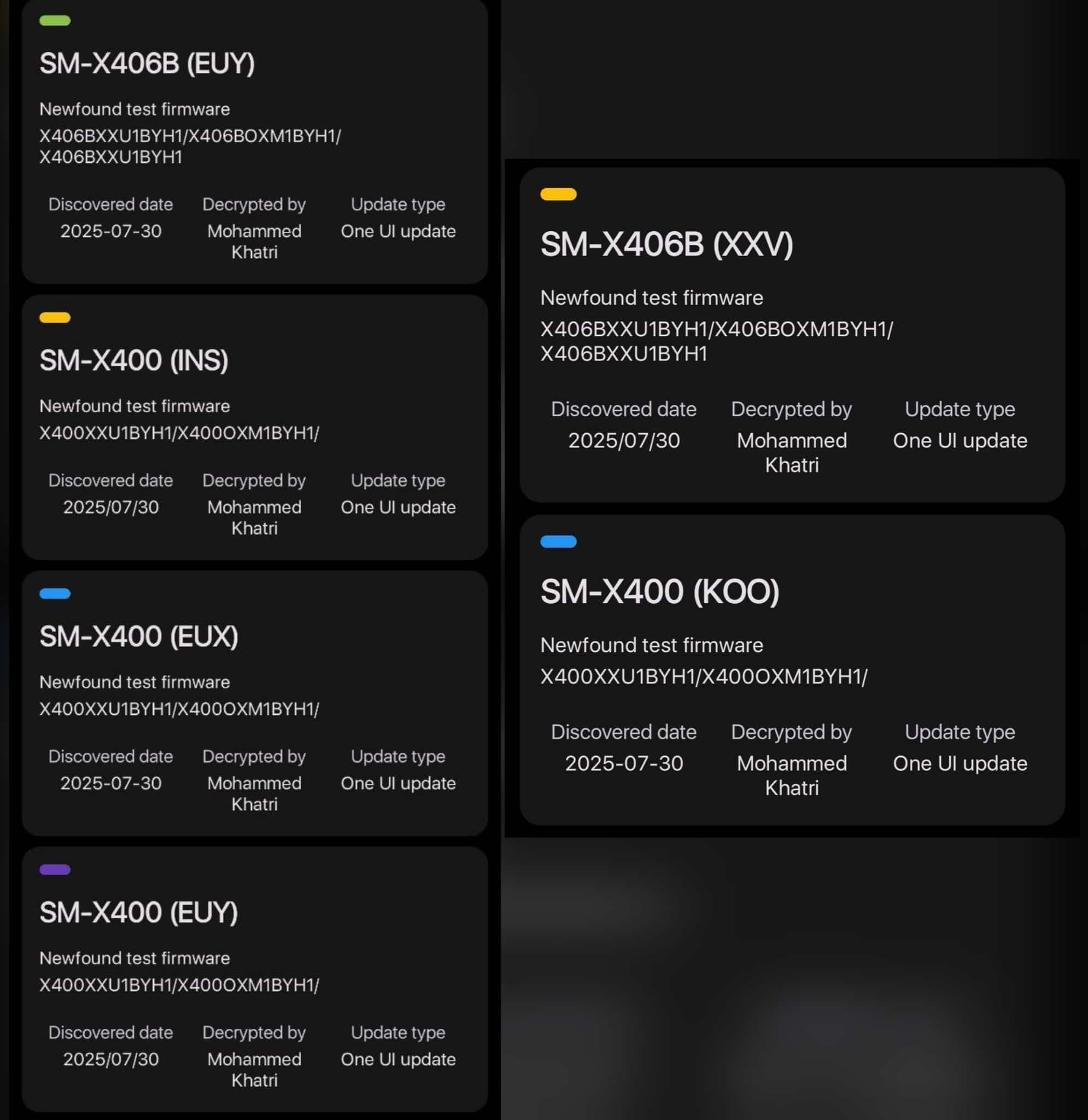The height and width of the screenshot is (1120, 1088).
Task: Click the Discovered date 2025/07/30 on SM-X400 (EUY)
Action: pyautogui.click(x=111, y=1059)
